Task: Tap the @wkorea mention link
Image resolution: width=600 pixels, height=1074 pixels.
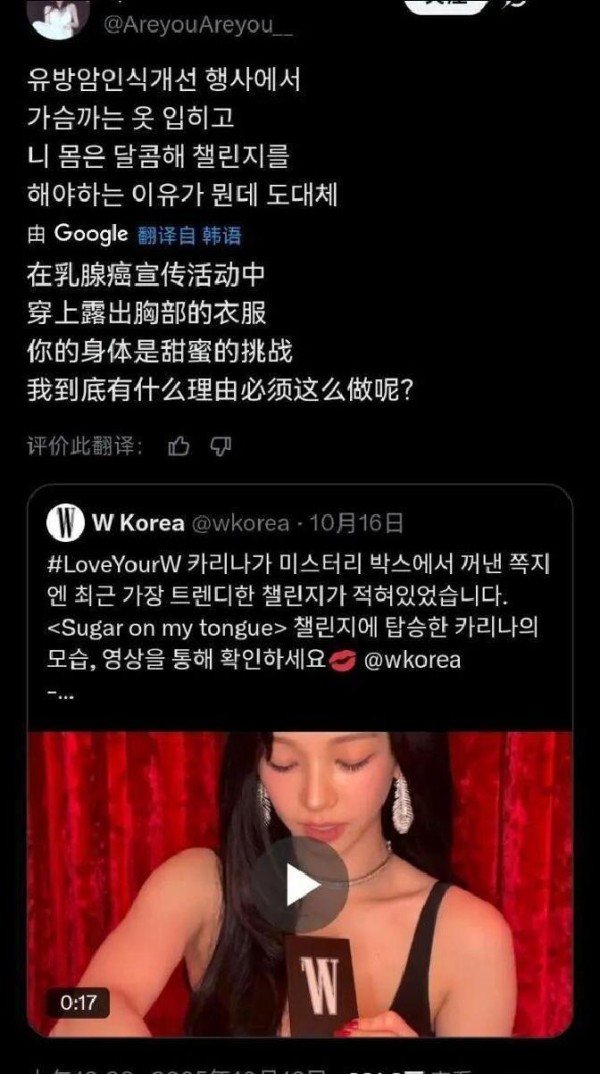Action: (x=411, y=660)
